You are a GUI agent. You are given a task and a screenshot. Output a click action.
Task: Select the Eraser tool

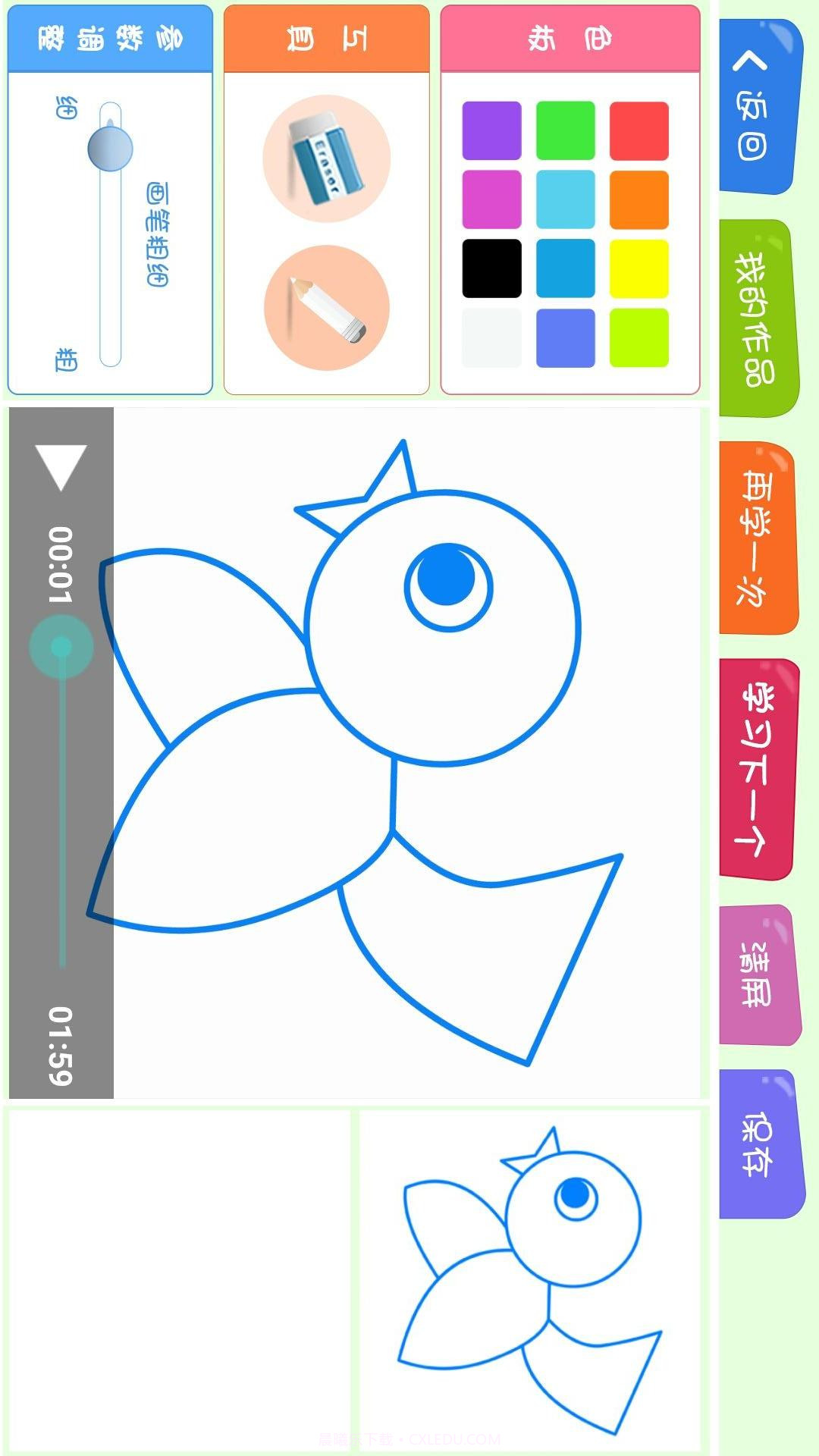(326, 157)
